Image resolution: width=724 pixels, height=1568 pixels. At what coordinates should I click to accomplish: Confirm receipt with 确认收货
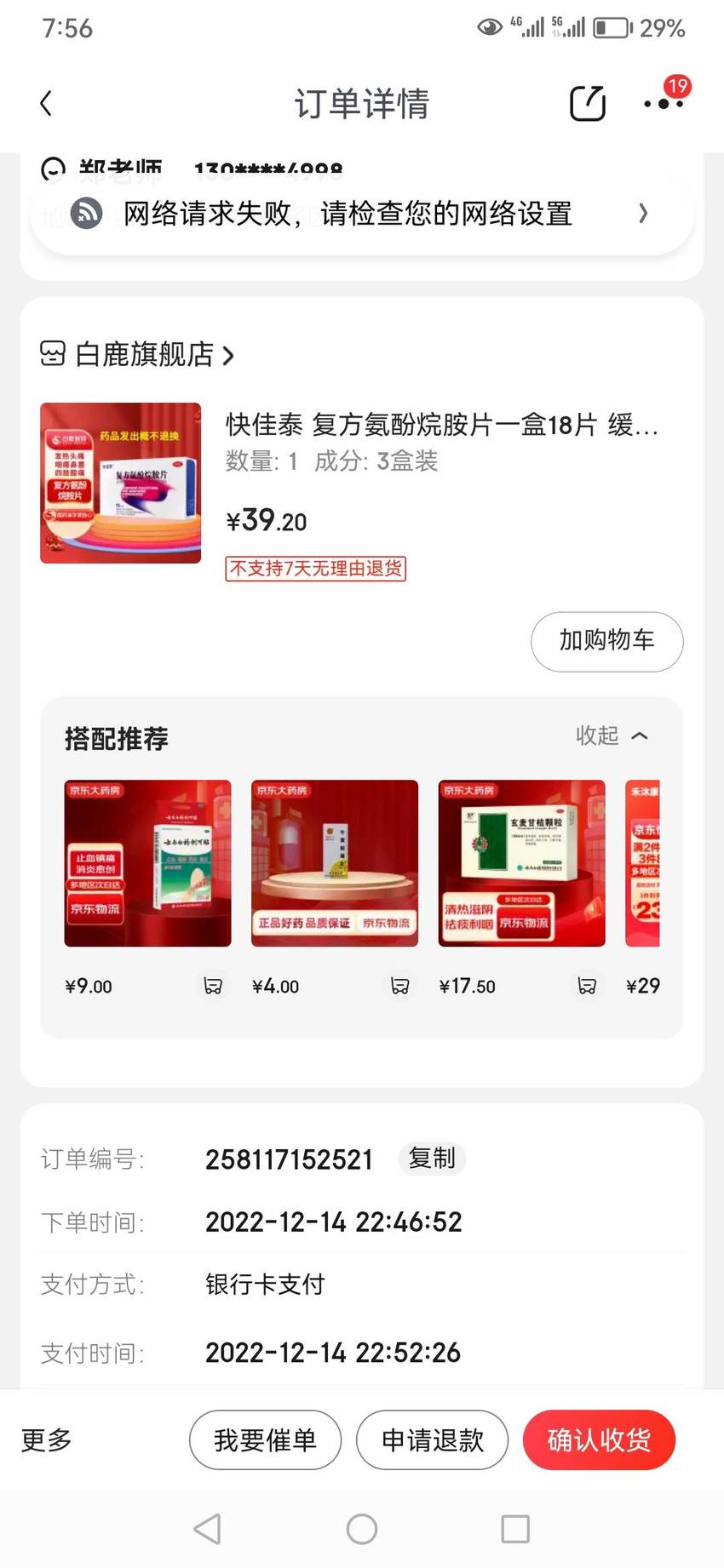tap(599, 1439)
